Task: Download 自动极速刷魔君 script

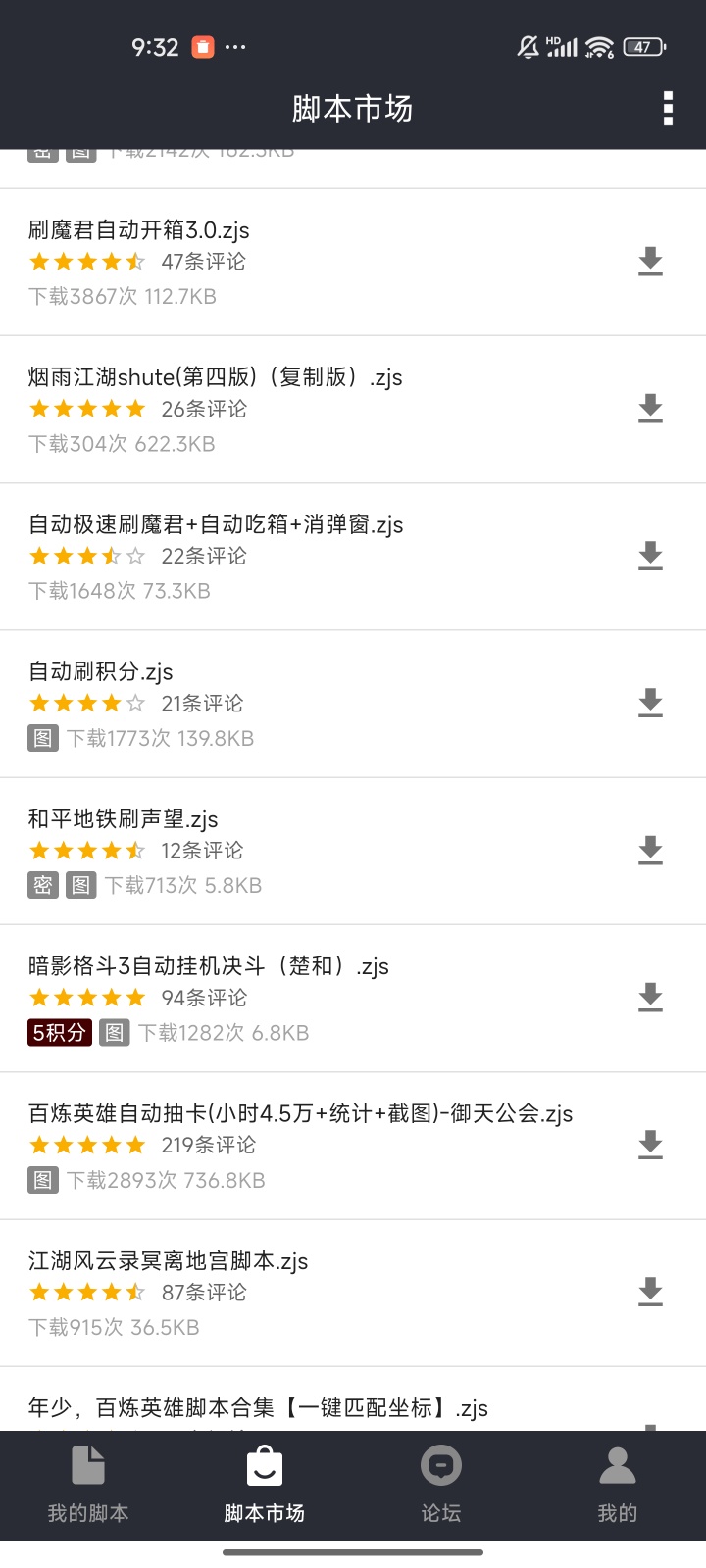Action: click(x=650, y=556)
